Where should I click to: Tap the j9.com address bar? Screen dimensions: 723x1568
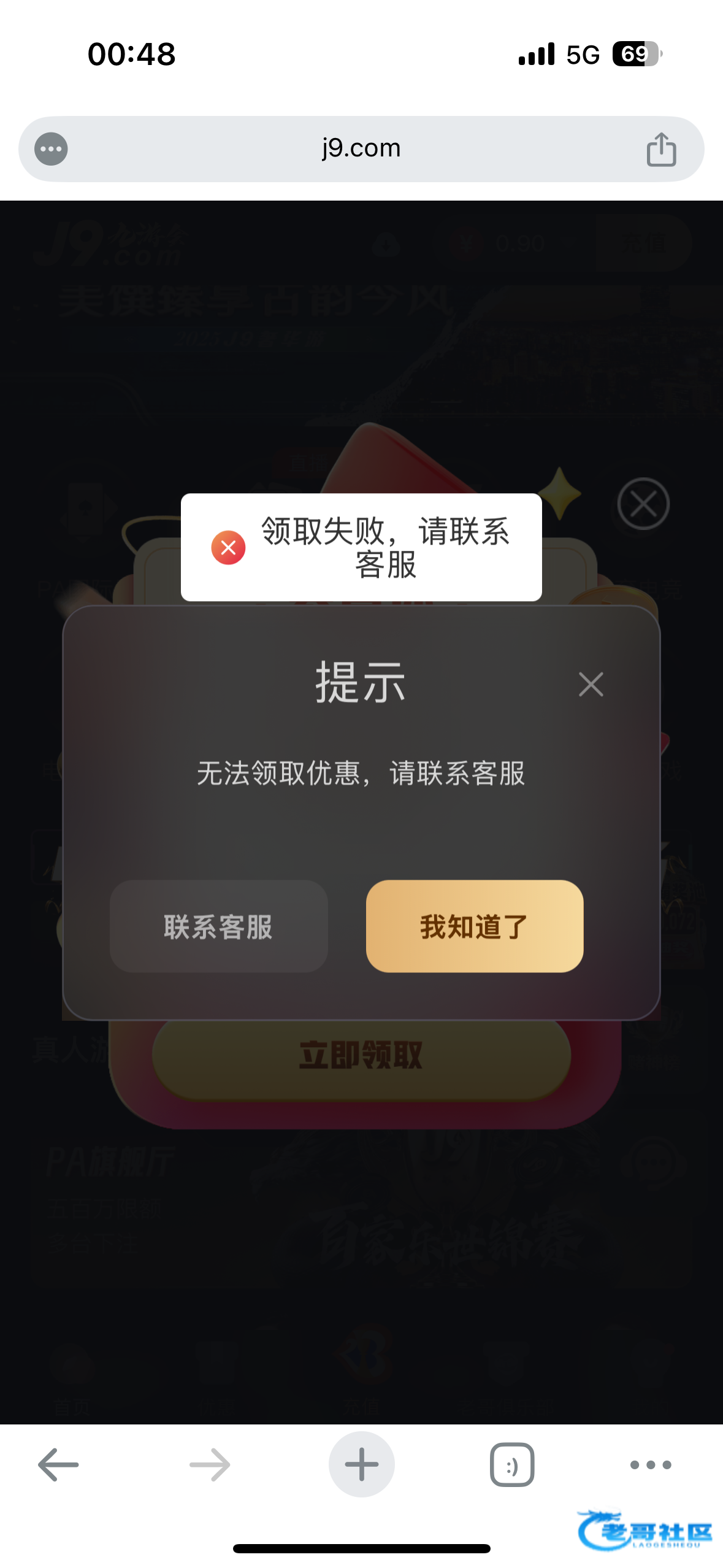[361, 149]
